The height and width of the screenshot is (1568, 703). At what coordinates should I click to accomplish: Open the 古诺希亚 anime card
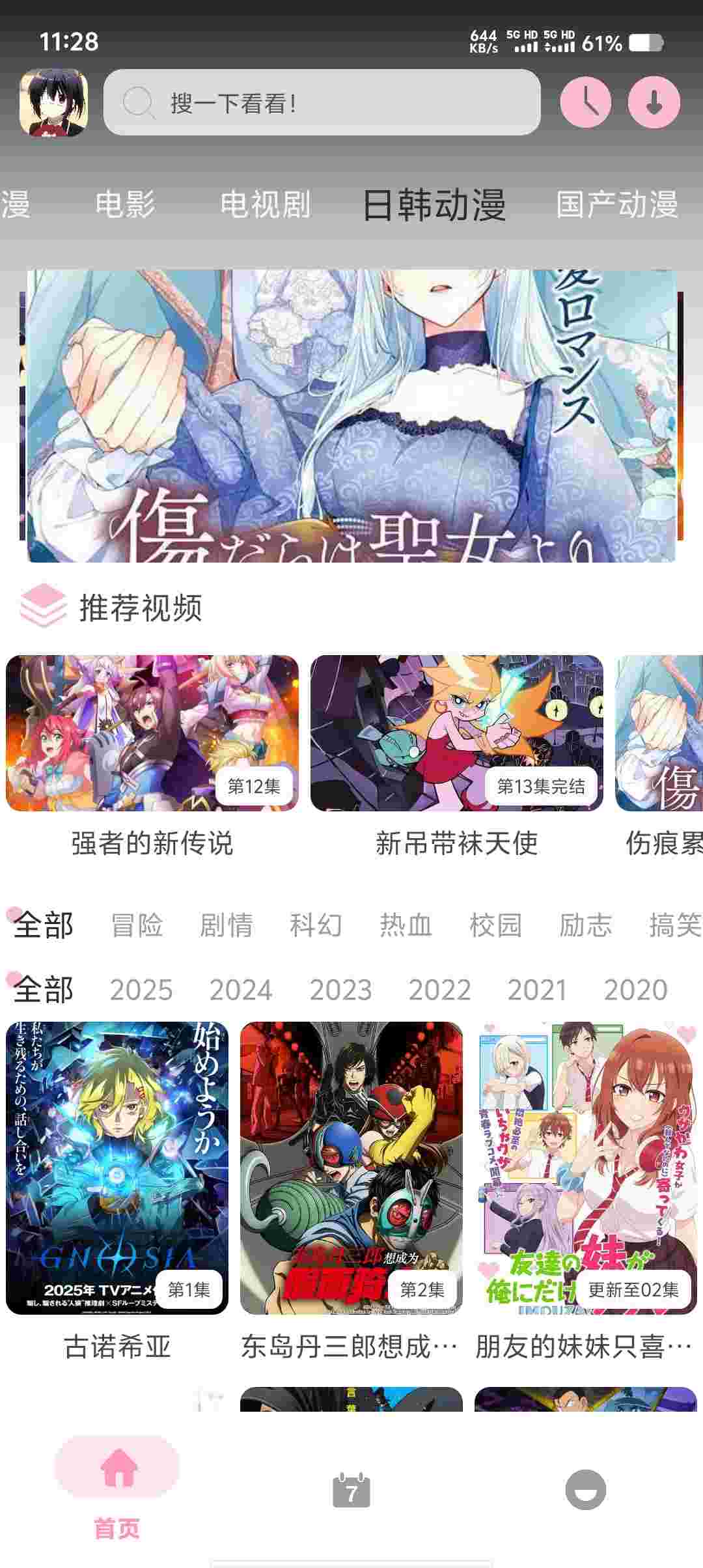(117, 1168)
